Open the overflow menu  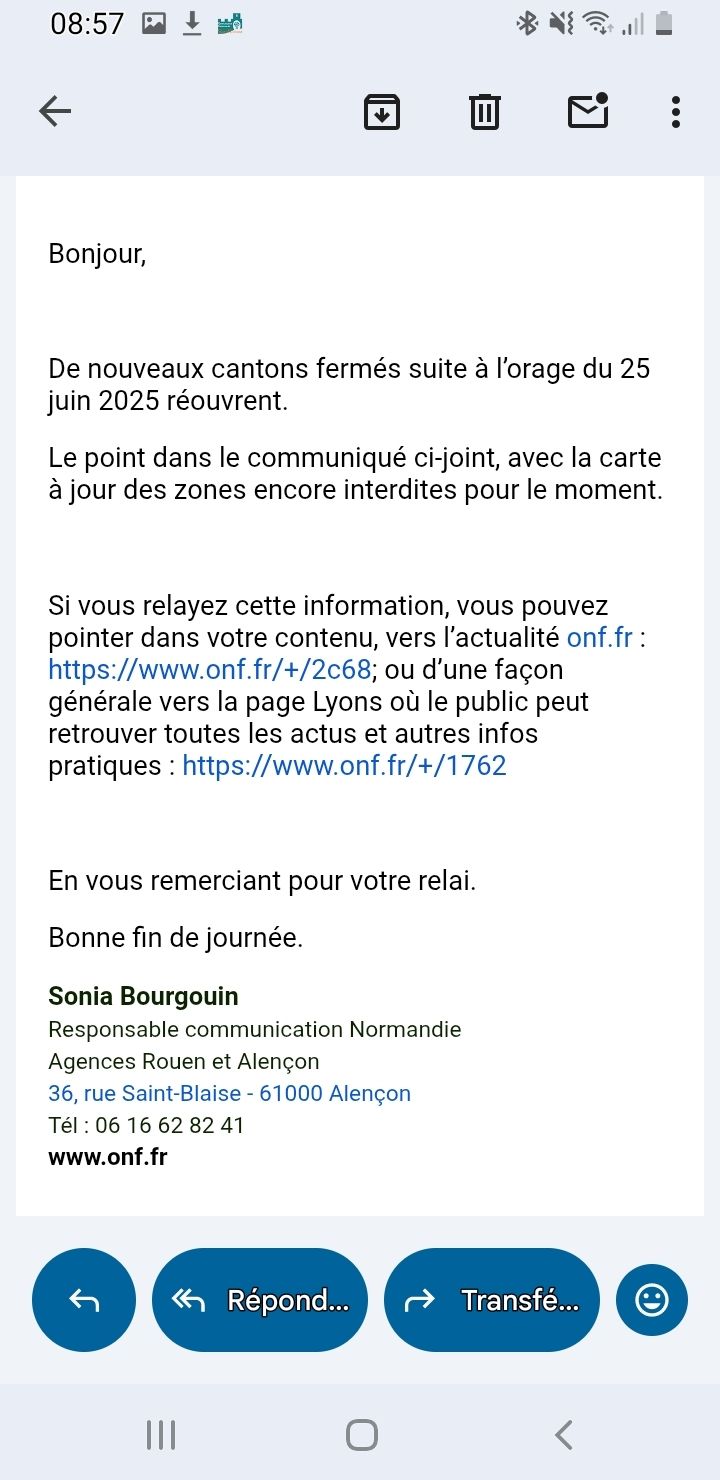tap(676, 111)
